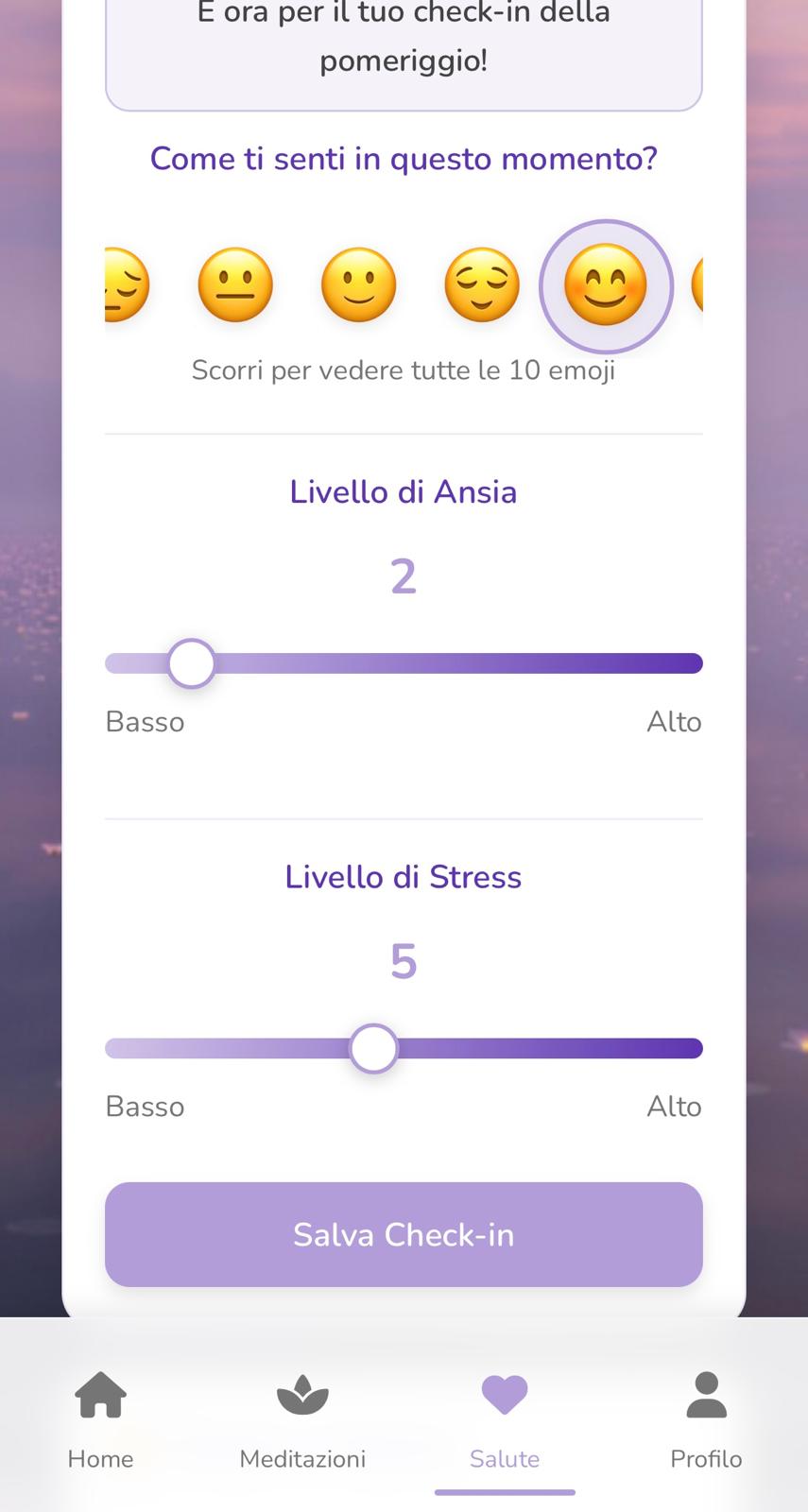Save with Salva Check-in button
This screenshot has height=1512, width=808.
tap(404, 1234)
